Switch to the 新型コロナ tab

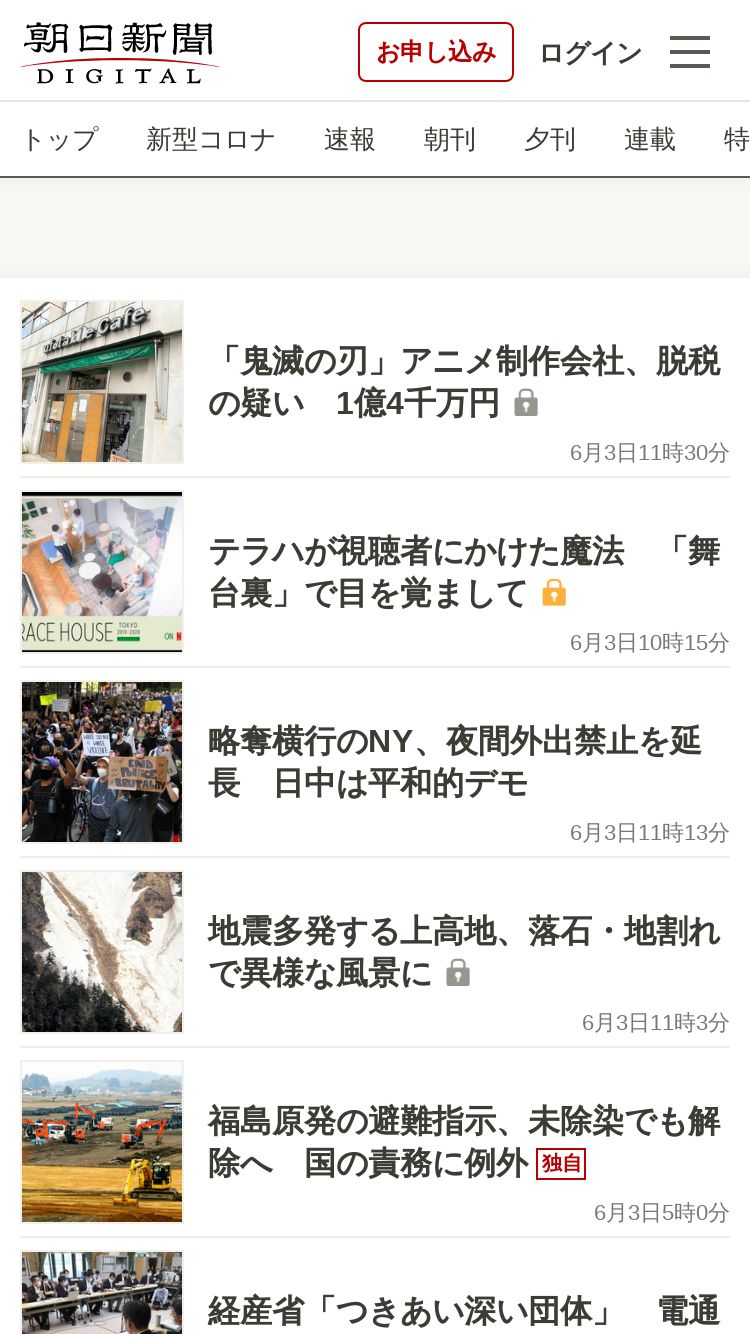(211, 139)
